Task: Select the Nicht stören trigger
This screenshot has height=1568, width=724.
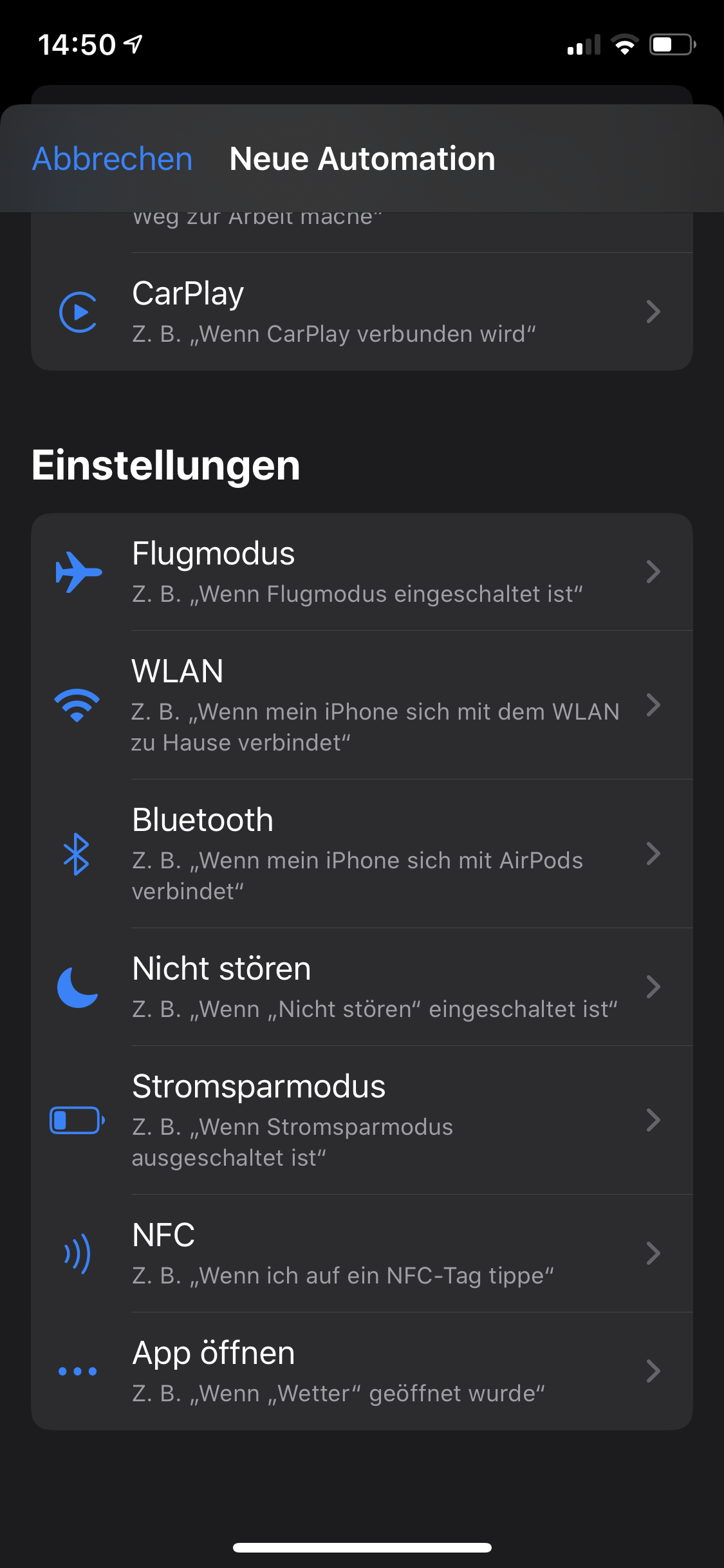Action: coord(360,987)
